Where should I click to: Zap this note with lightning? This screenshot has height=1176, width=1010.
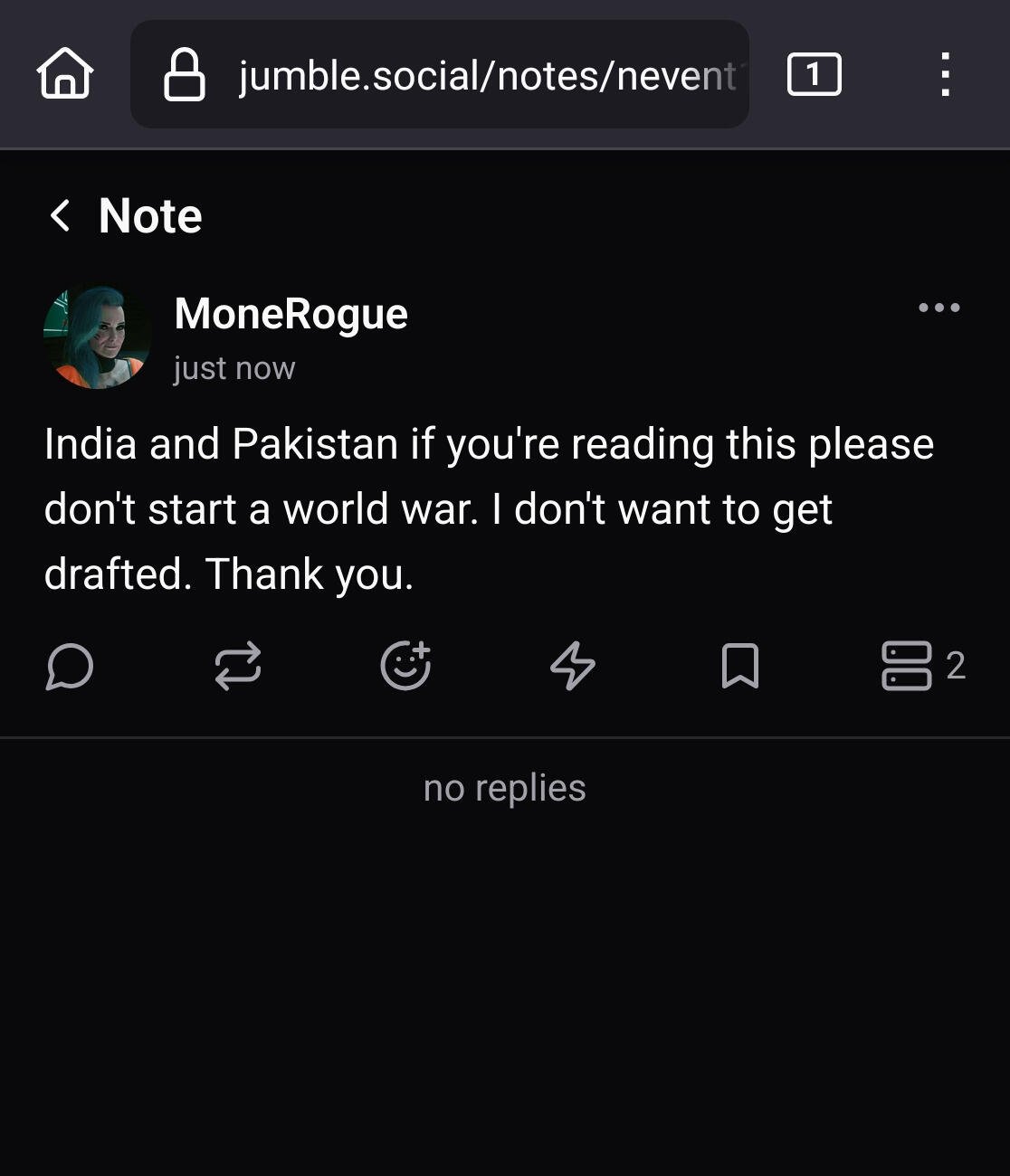tap(573, 667)
